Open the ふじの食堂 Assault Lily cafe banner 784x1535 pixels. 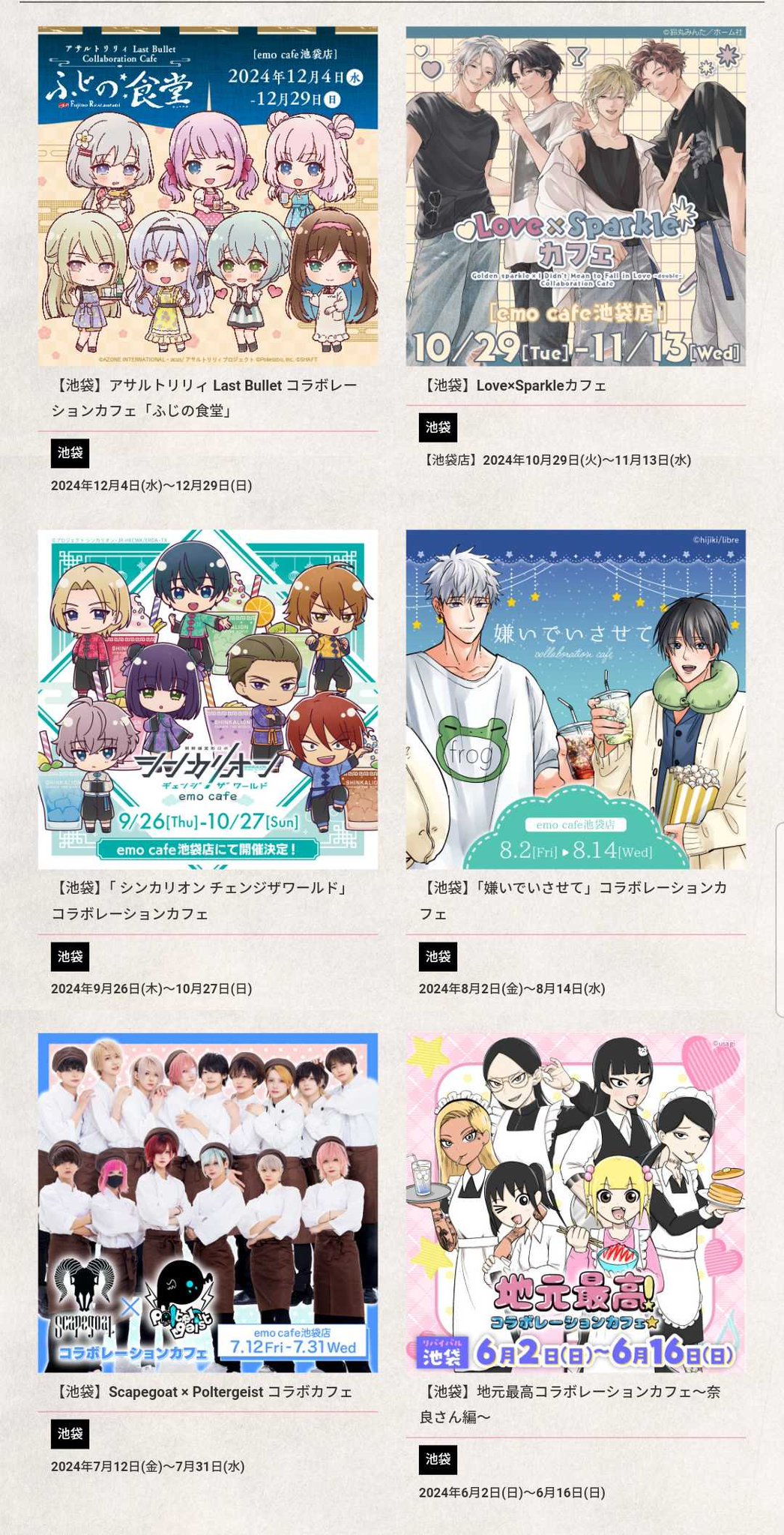tap(208, 196)
